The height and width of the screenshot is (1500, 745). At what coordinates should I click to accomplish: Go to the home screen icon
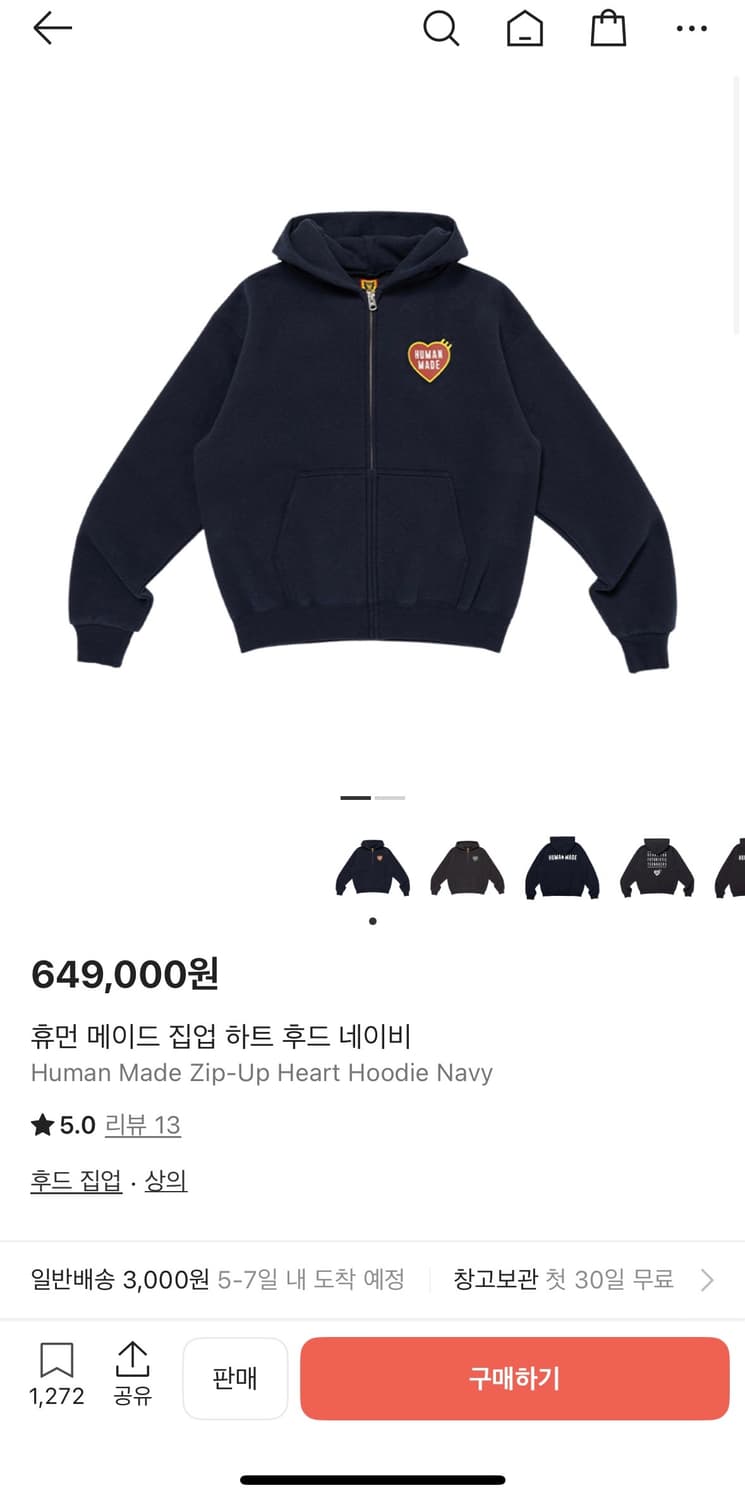[524, 29]
